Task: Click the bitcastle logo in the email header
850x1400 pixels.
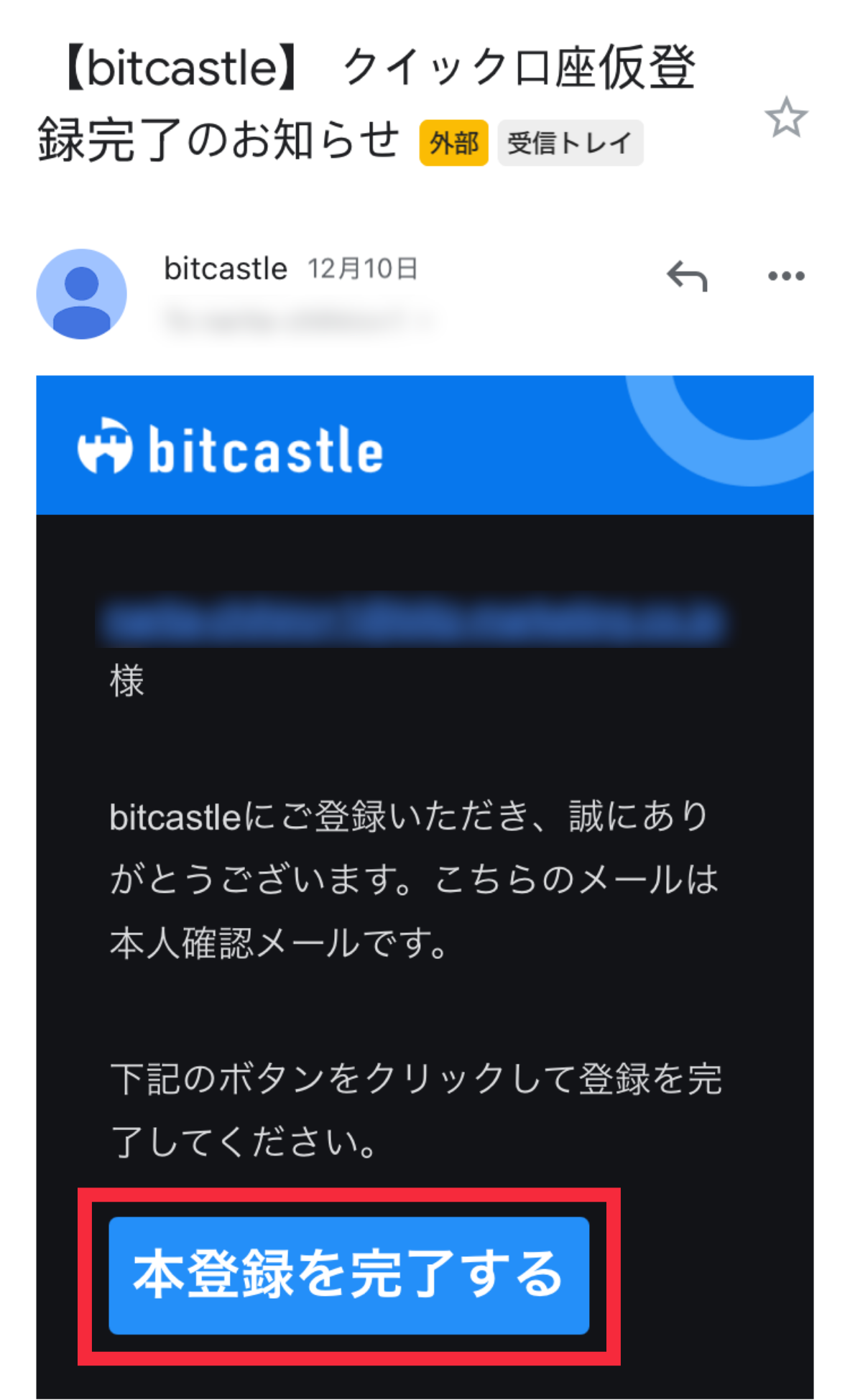Action: 230,449
